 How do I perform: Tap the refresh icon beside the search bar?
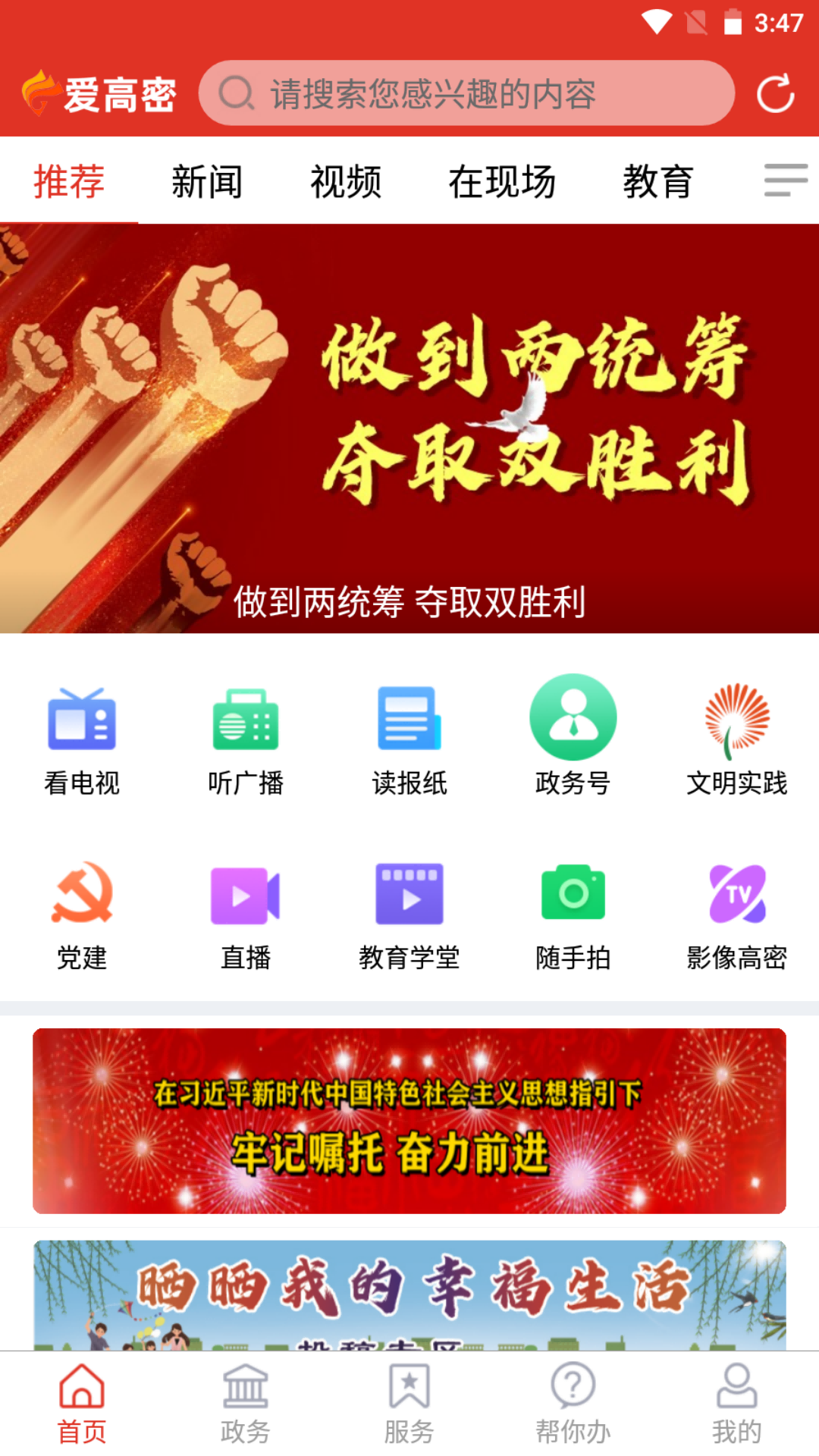[775, 93]
